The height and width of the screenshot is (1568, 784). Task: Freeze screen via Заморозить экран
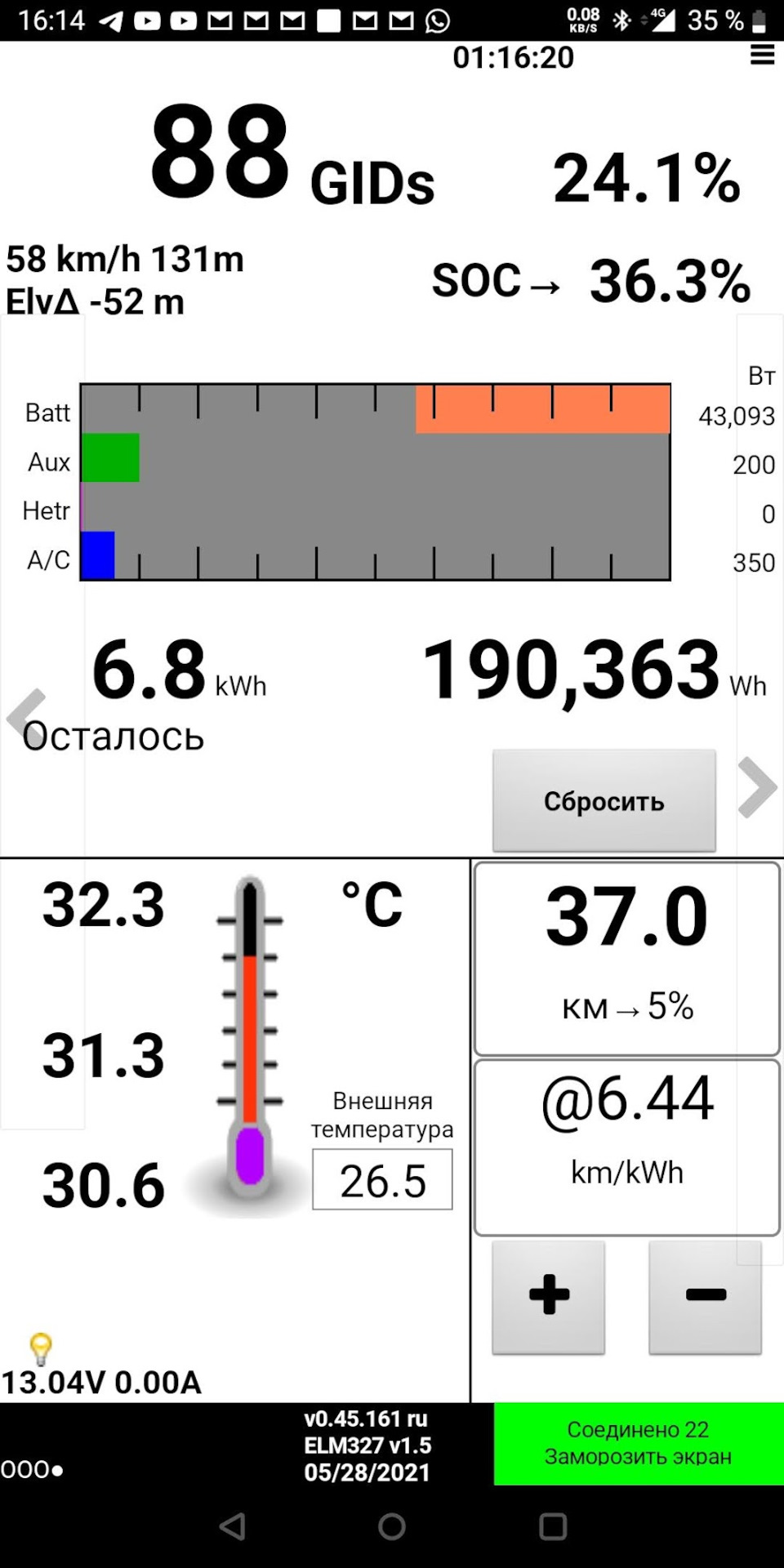click(638, 1444)
